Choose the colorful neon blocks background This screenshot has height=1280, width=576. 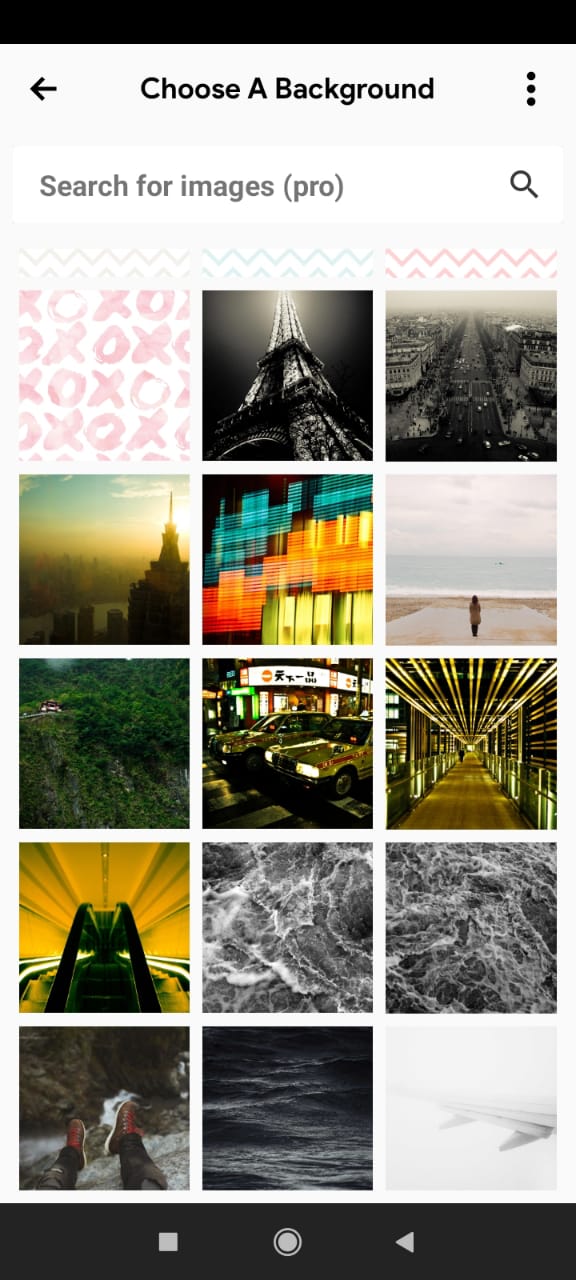pyautogui.click(x=288, y=560)
